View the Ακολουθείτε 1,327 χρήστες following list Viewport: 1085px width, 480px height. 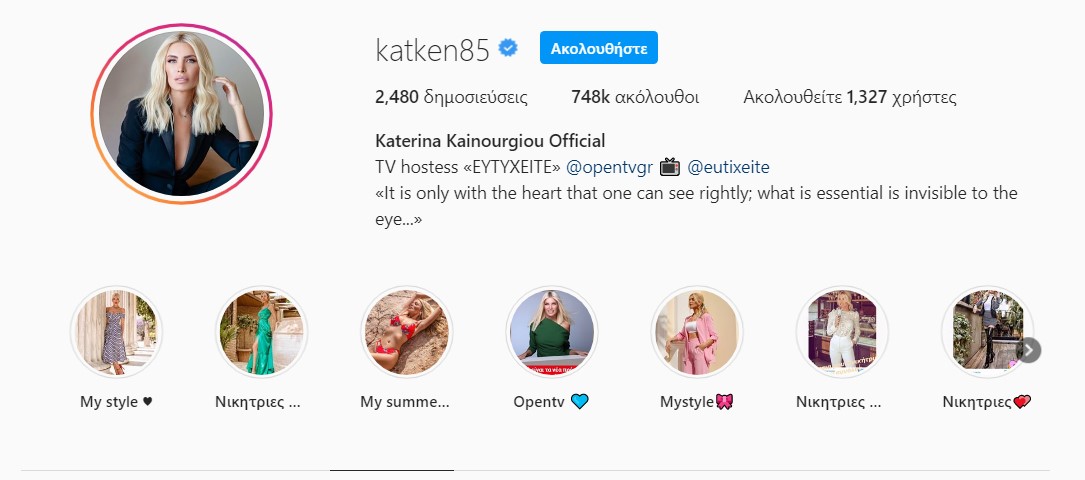coord(850,98)
